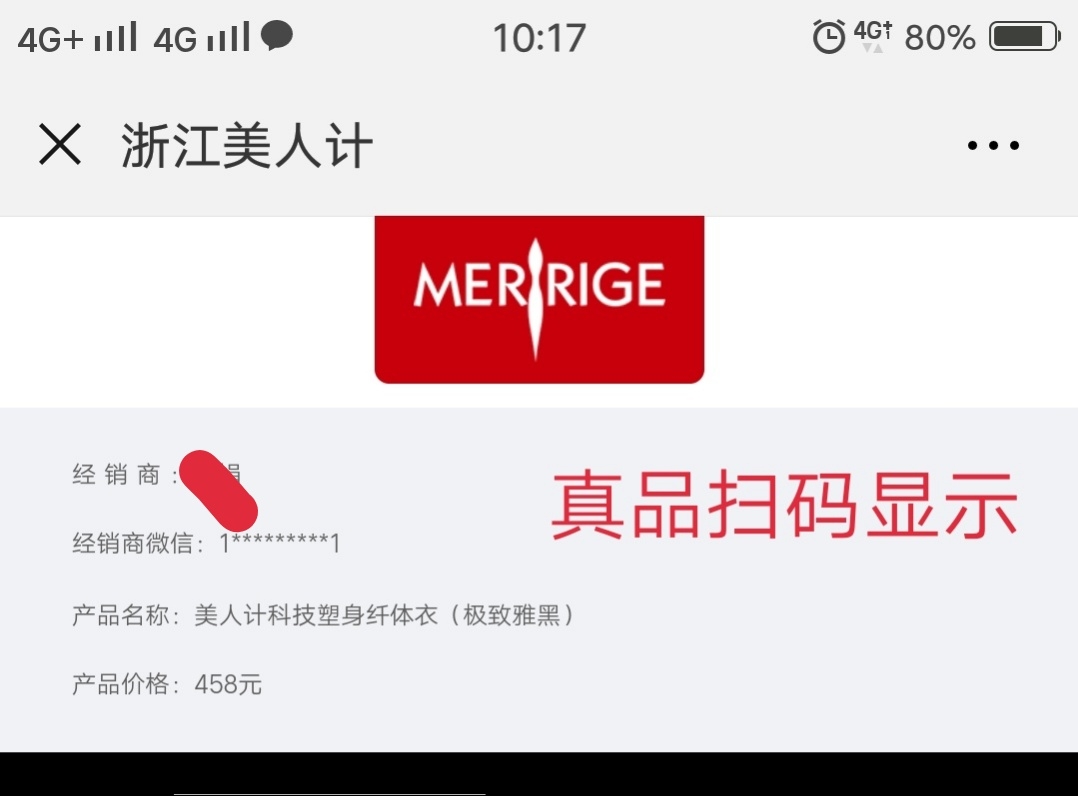Close the 浙江美人计 web page
1078x796 pixels.
click(x=60, y=145)
